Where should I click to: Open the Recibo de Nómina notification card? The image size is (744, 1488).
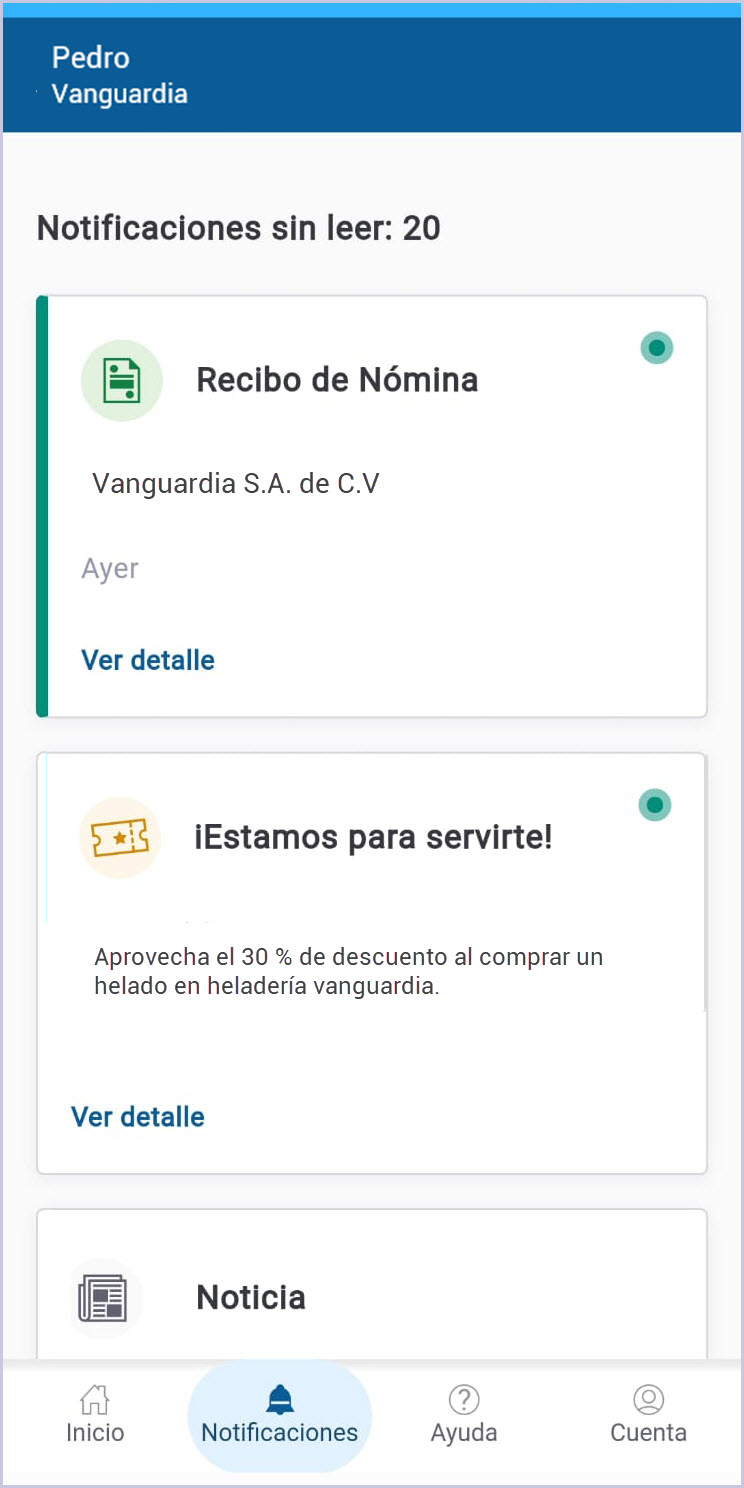tap(372, 507)
